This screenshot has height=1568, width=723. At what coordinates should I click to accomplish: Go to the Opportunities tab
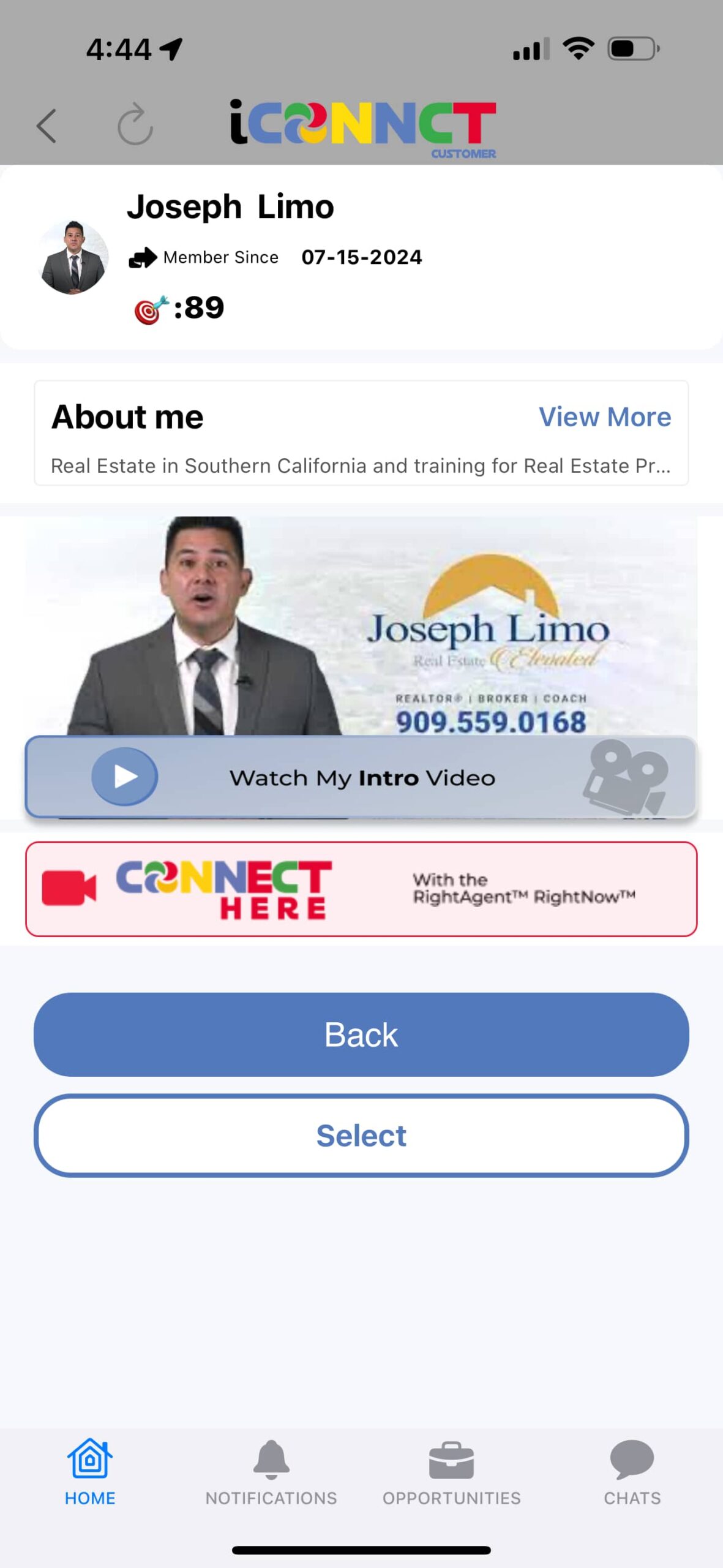[x=452, y=1472]
